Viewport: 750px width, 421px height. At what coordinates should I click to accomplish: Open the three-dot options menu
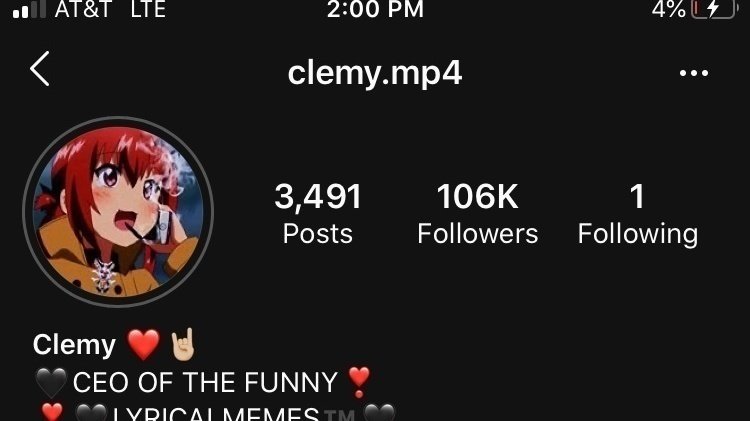tap(693, 73)
